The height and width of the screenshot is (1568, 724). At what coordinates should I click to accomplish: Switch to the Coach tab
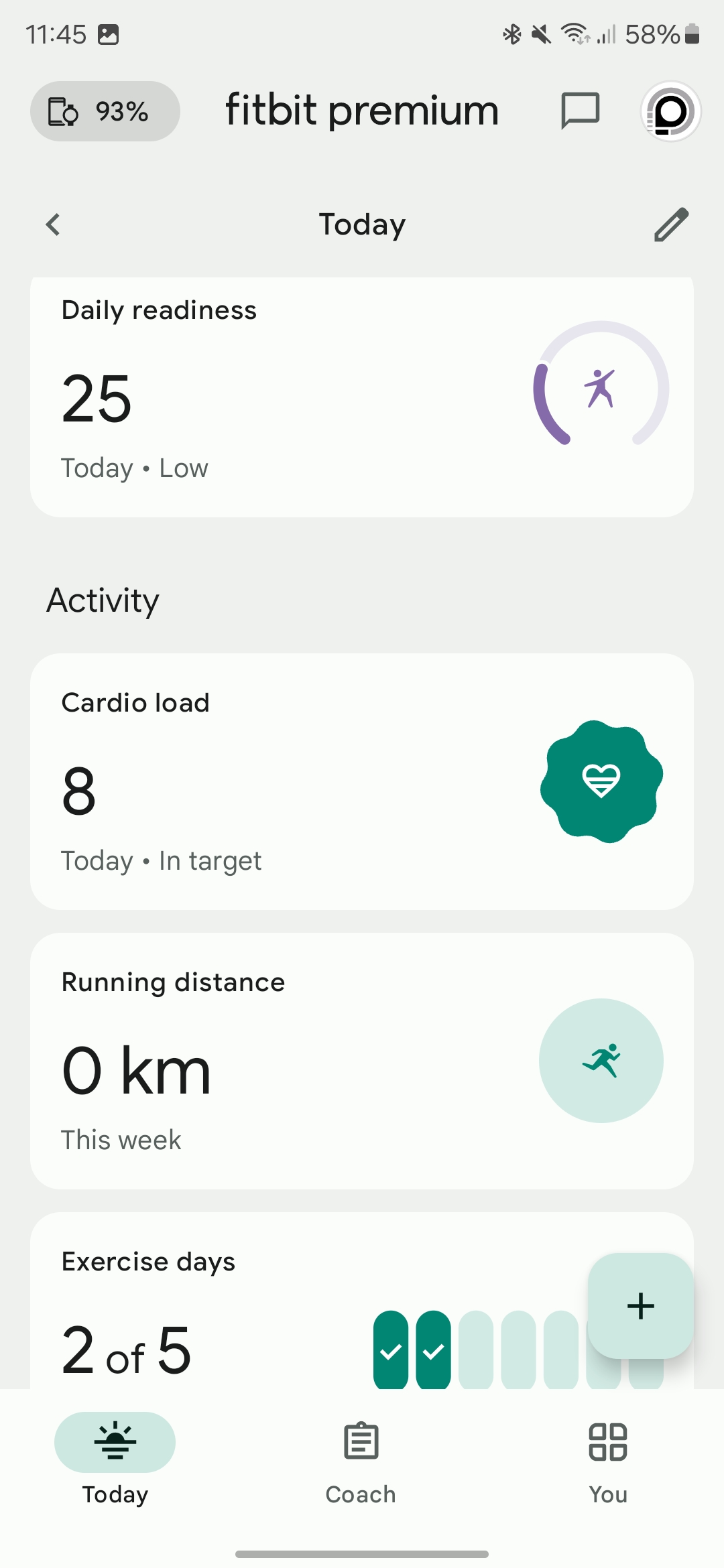(361, 1463)
